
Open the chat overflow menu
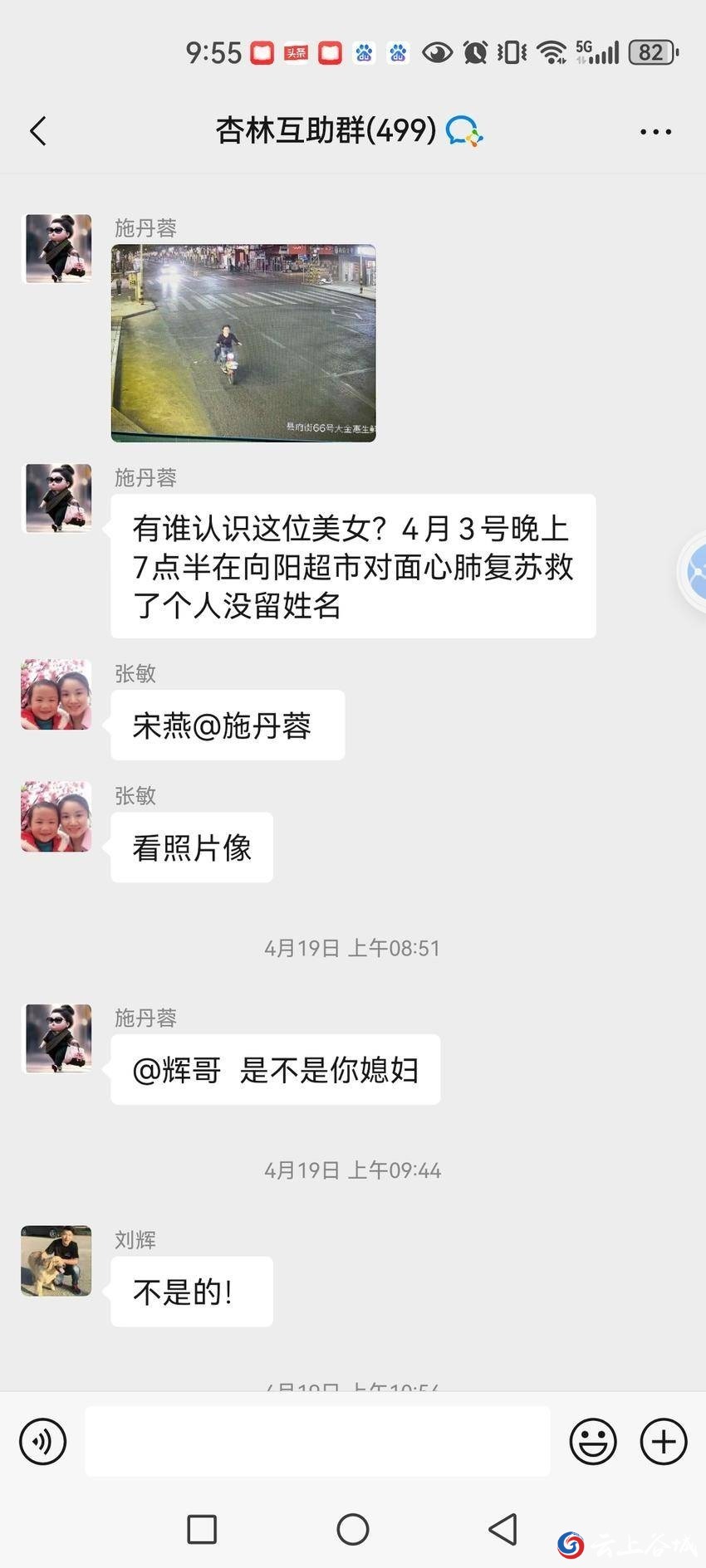pyautogui.click(x=655, y=131)
